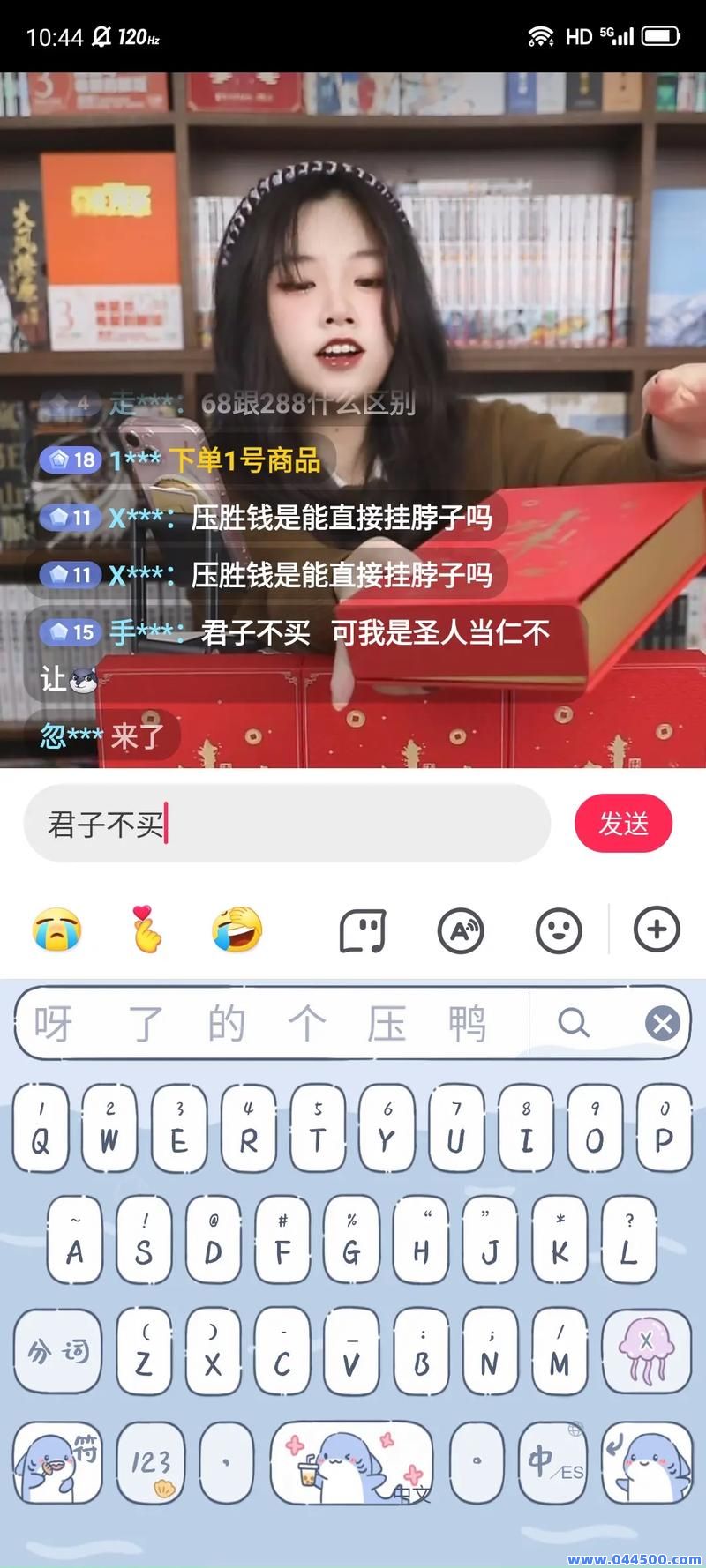Tap the 发送 send button

tap(623, 824)
